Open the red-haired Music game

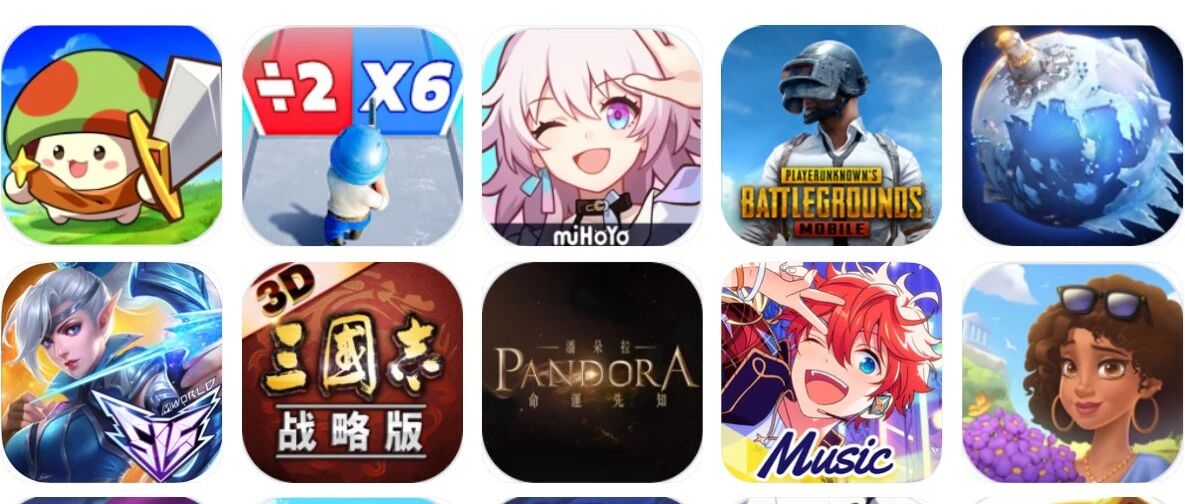832,373
